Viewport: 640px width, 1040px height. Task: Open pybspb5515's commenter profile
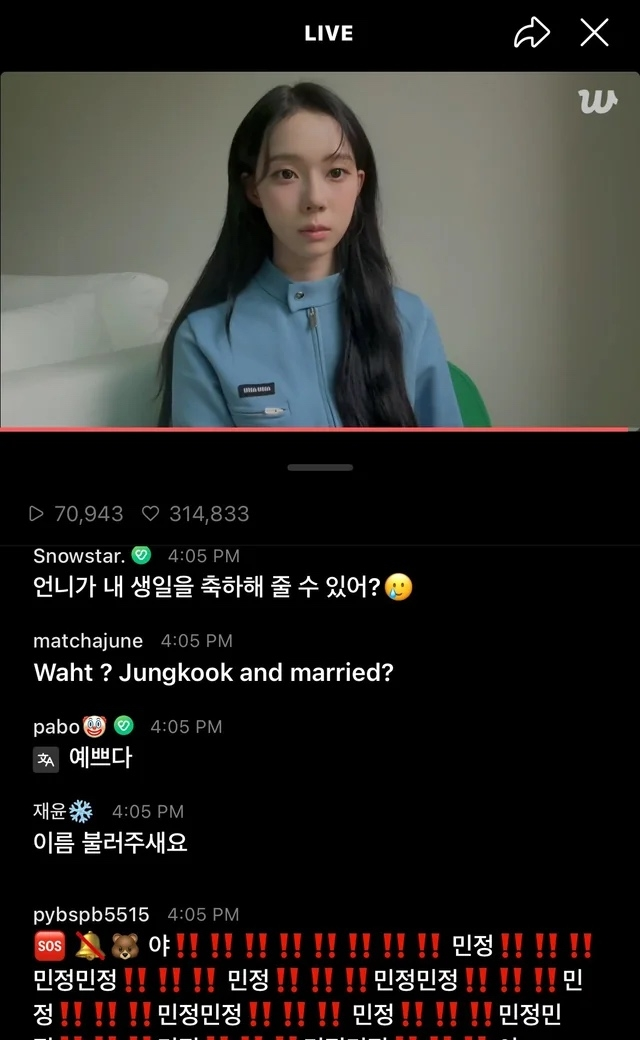pyautogui.click(x=91, y=914)
